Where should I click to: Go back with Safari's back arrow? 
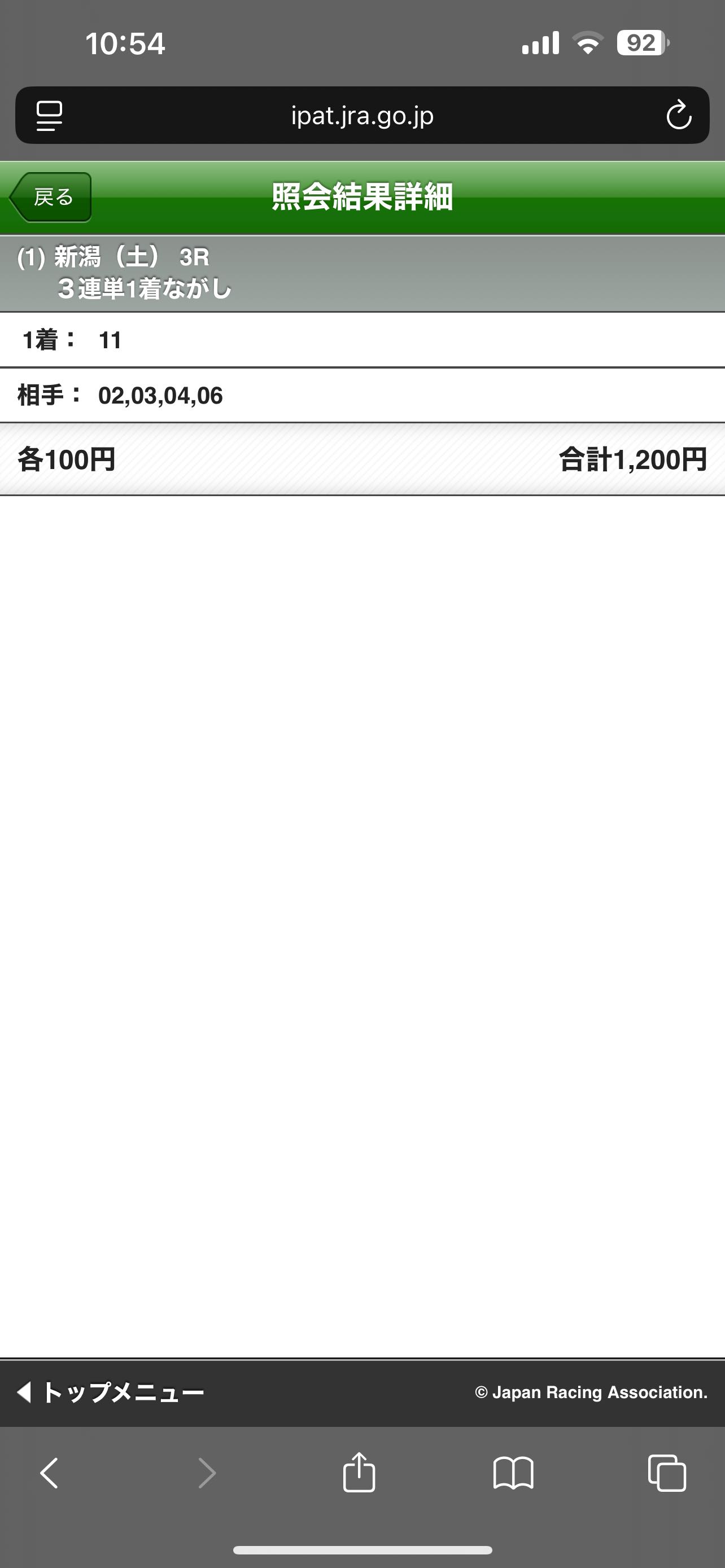click(50, 1473)
